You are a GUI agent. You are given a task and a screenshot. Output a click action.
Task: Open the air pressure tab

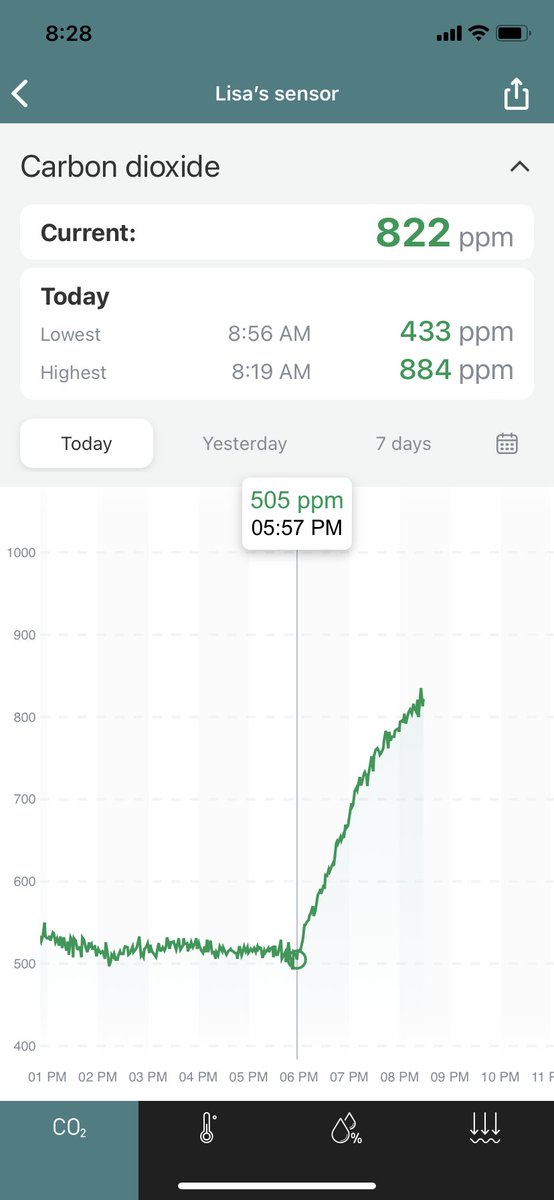click(x=485, y=1130)
